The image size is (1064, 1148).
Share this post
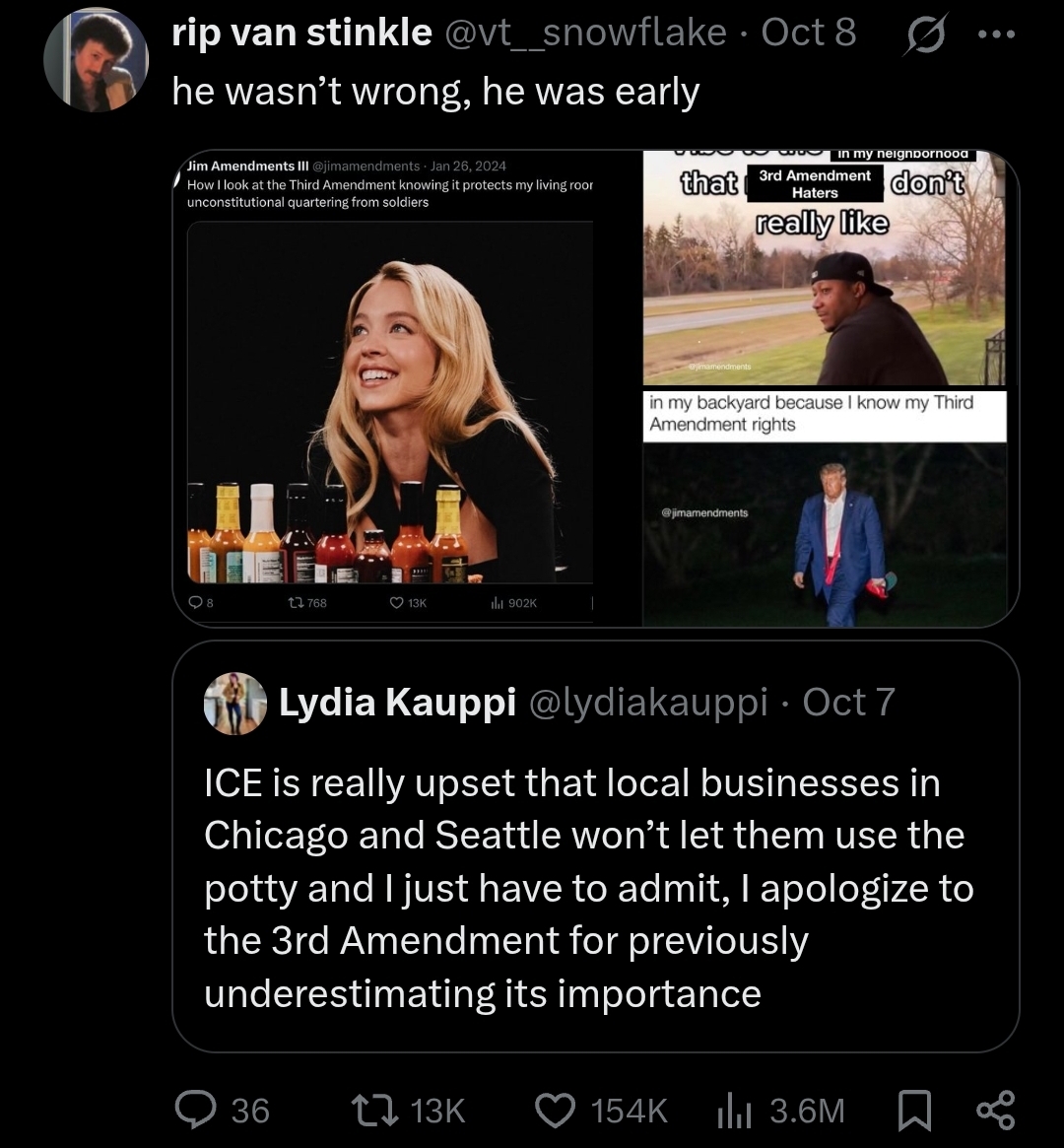[995, 1111]
